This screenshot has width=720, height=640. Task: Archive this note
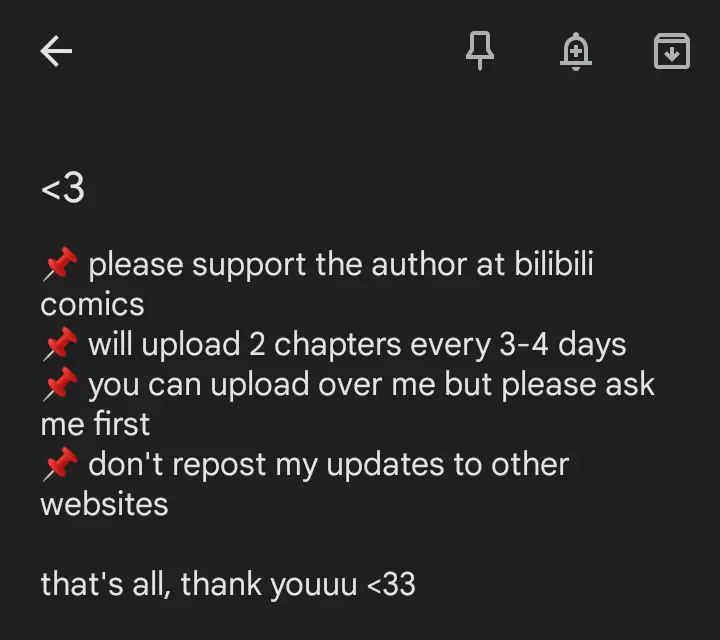(671, 51)
